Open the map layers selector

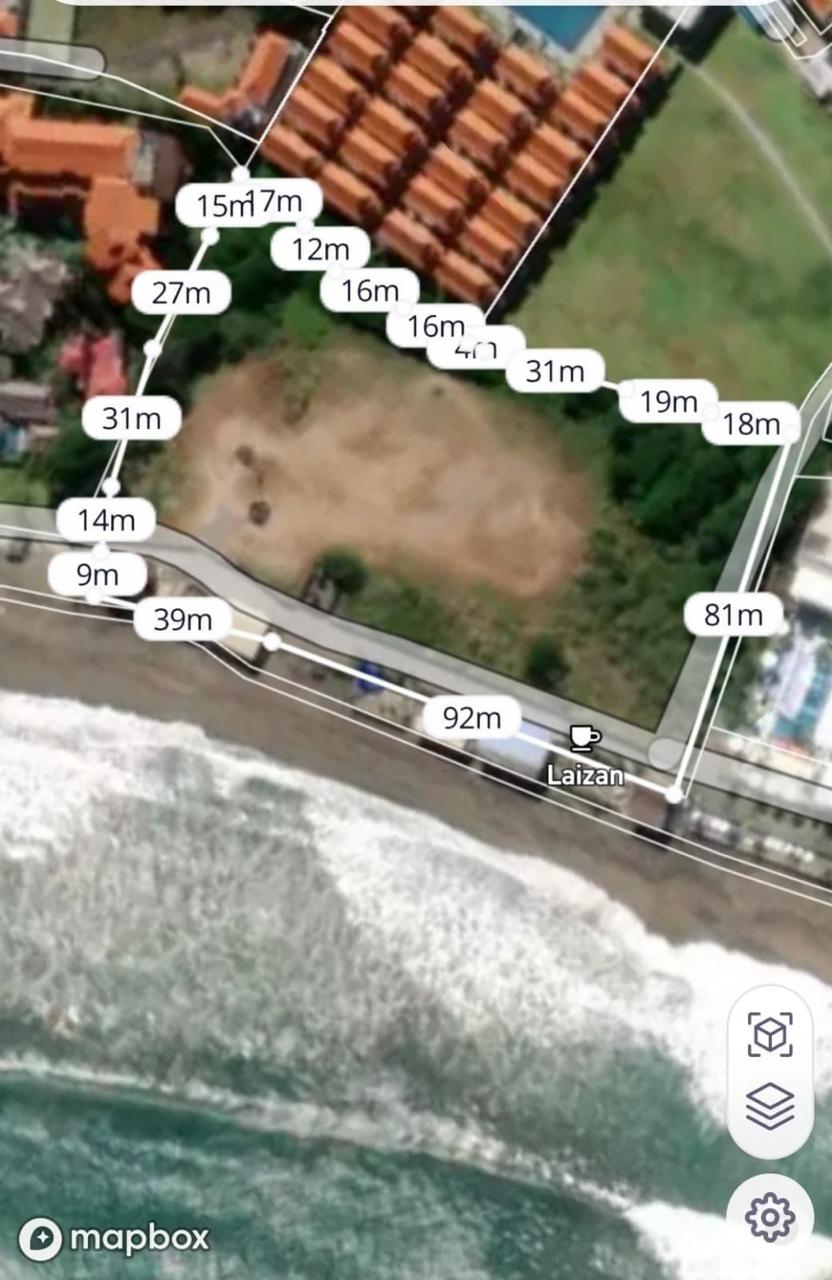pyautogui.click(x=770, y=1105)
